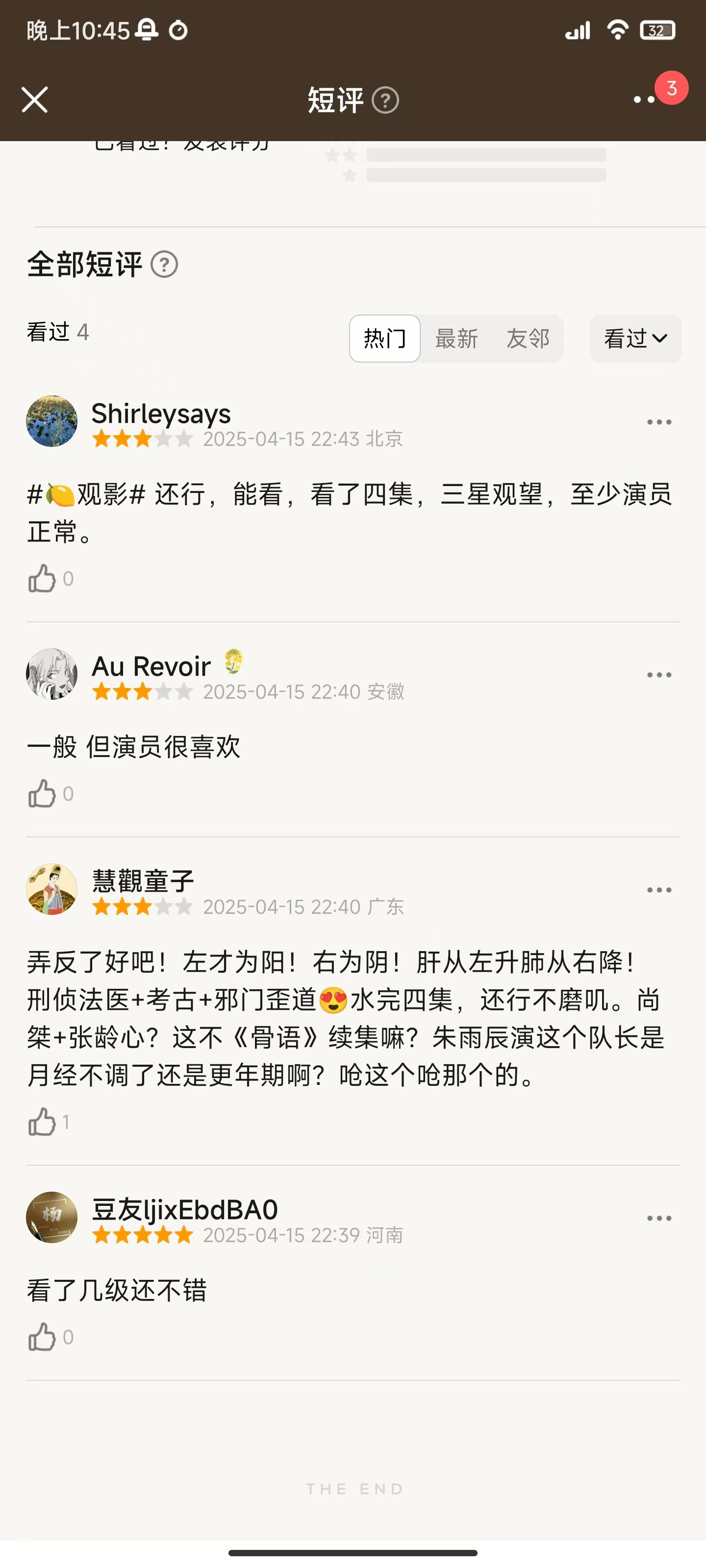Open Shirleysays' profile avatar
Viewport: 706px width, 1568px height.
pos(52,421)
